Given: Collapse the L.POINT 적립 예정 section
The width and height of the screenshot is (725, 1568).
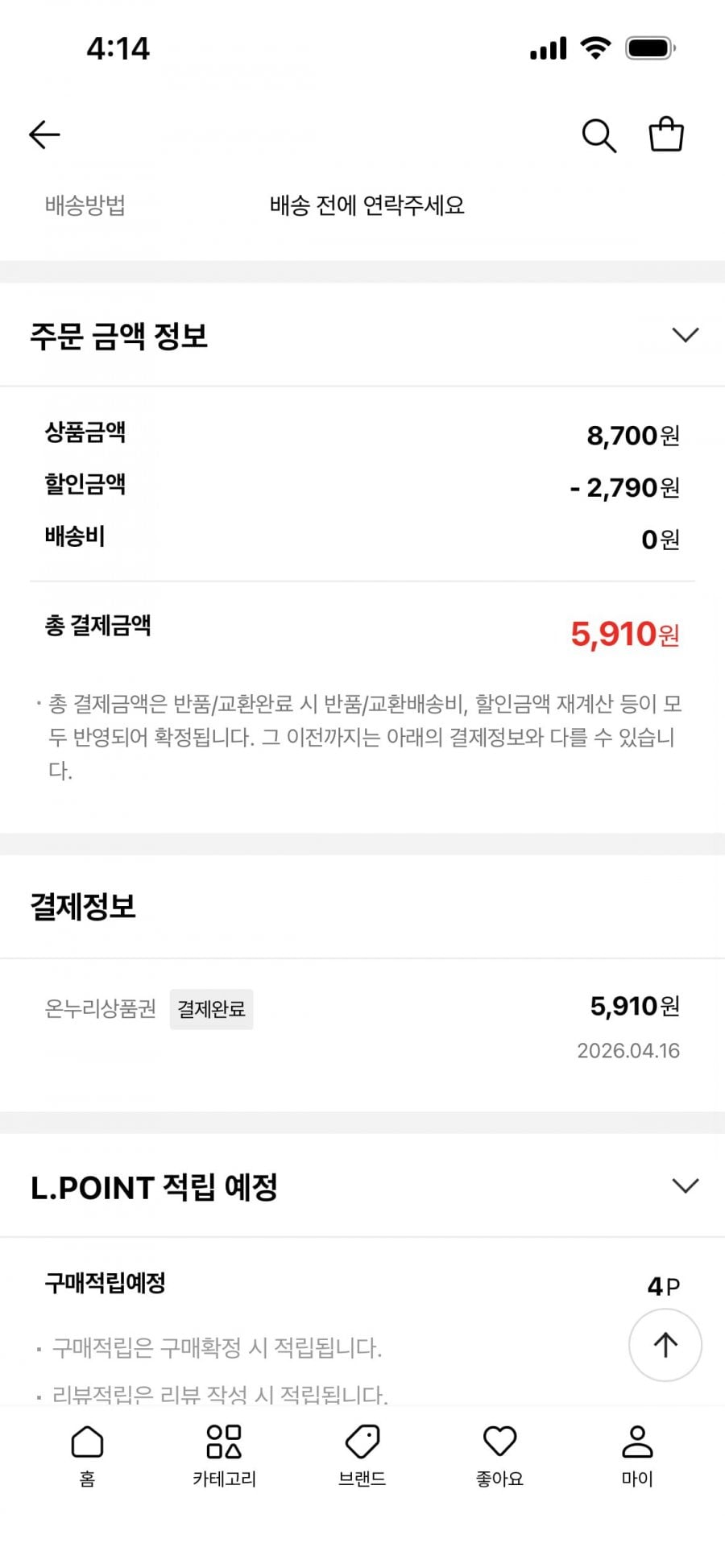Looking at the screenshot, I should [685, 1185].
